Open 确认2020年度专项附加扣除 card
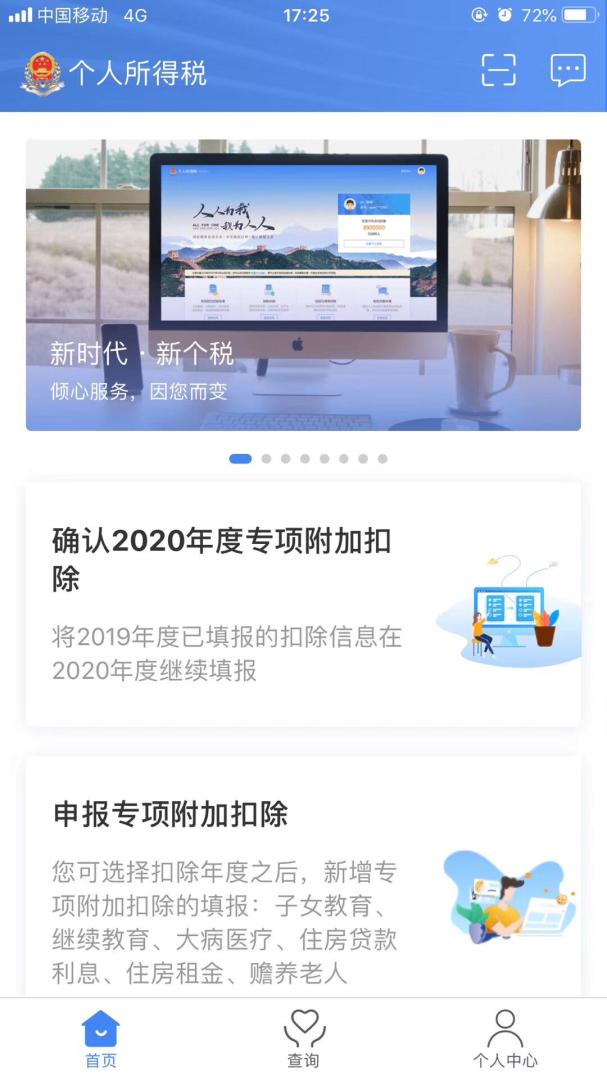This screenshot has height=1080, width=607. (303, 604)
